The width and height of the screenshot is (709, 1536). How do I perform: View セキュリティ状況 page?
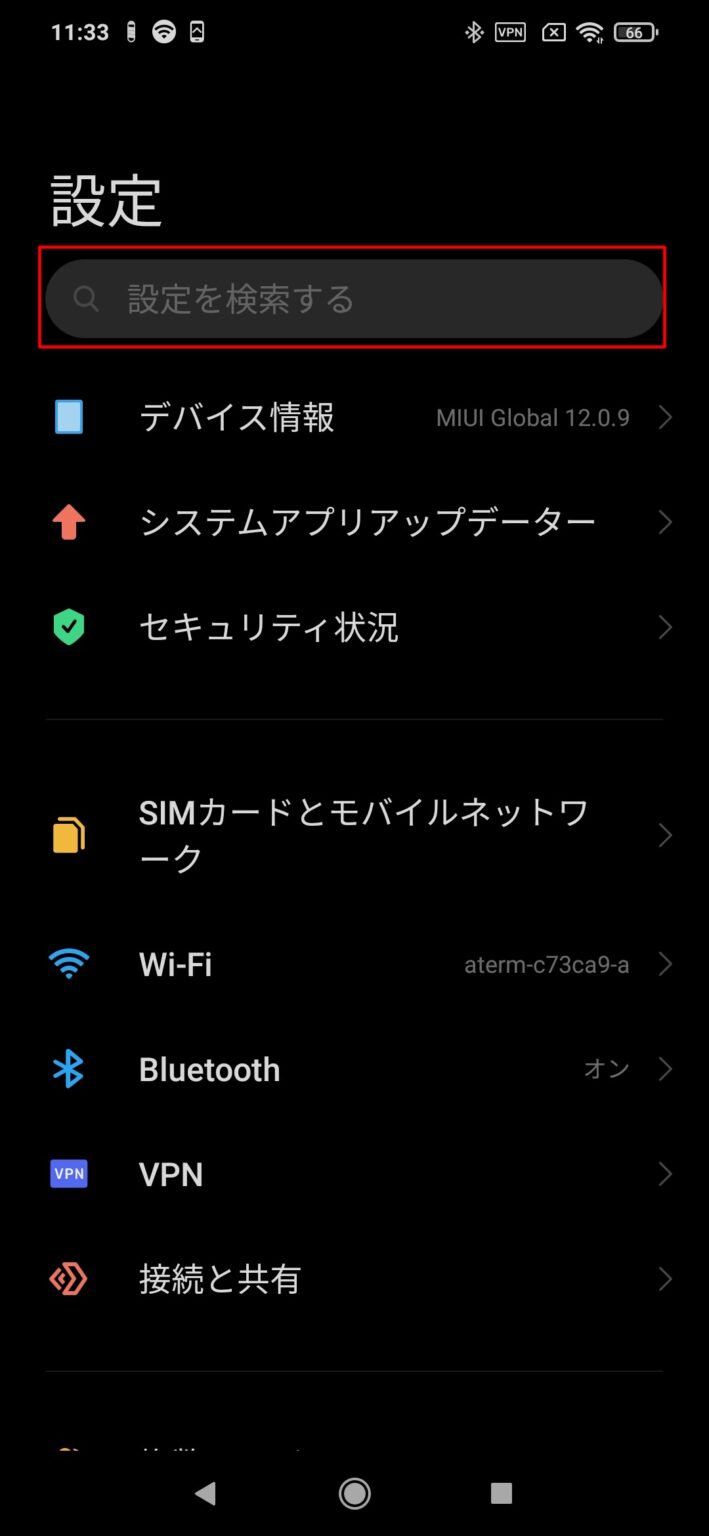[x=354, y=627]
